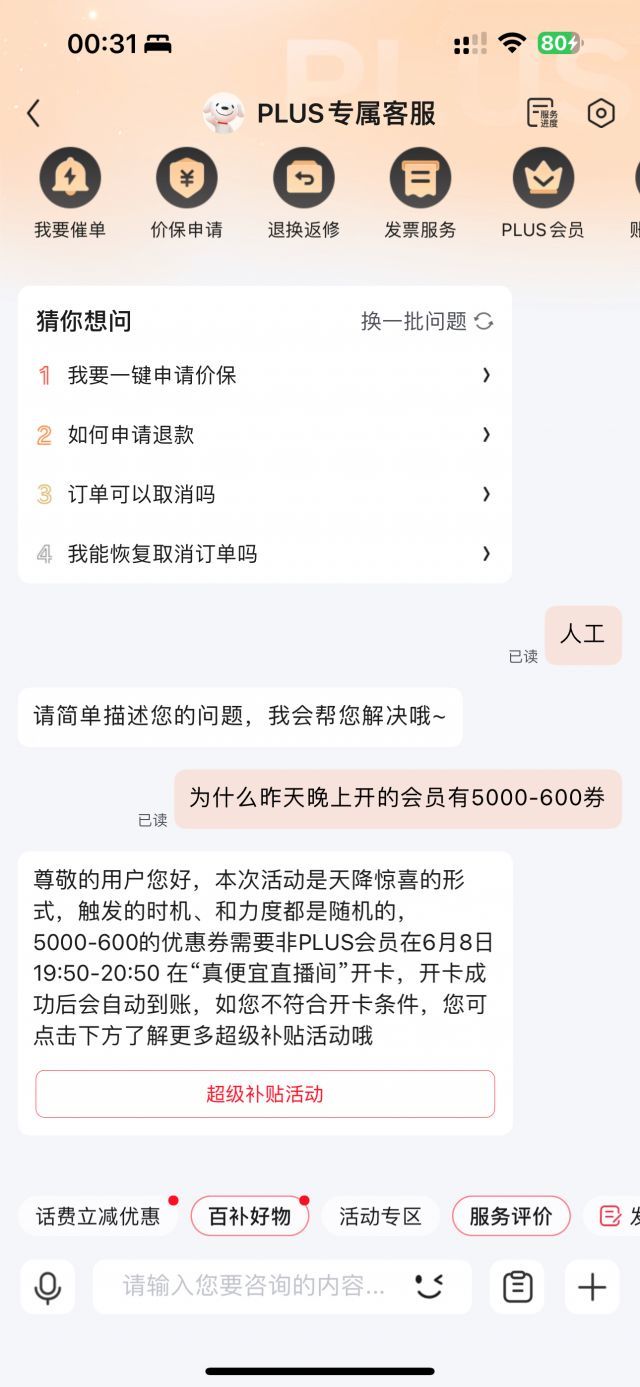Image resolution: width=640 pixels, height=1387 pixels.
Task: Tap the 话费立减优惠 chip
Action: click(x=98, y=1216)
